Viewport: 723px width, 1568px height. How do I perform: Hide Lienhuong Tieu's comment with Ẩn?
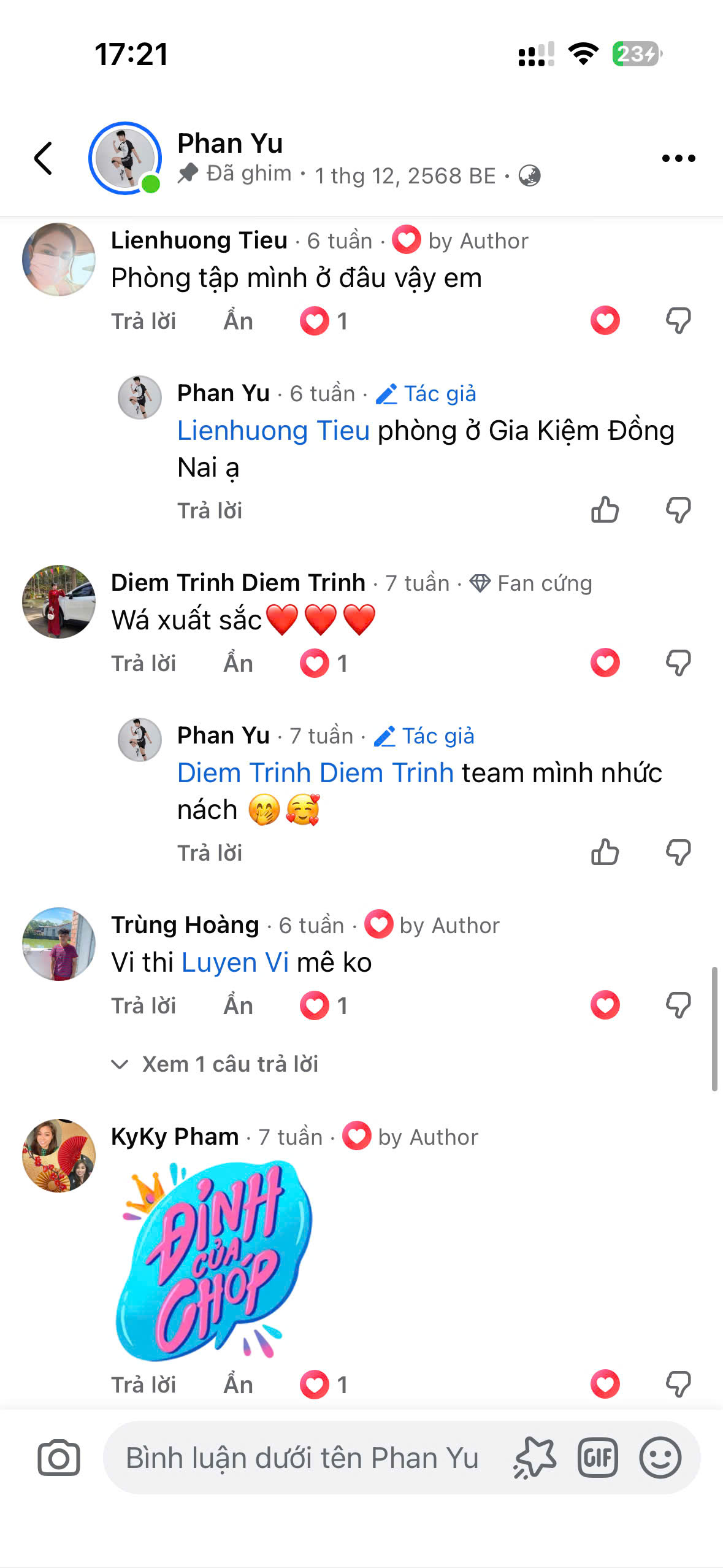click(238, 321)
